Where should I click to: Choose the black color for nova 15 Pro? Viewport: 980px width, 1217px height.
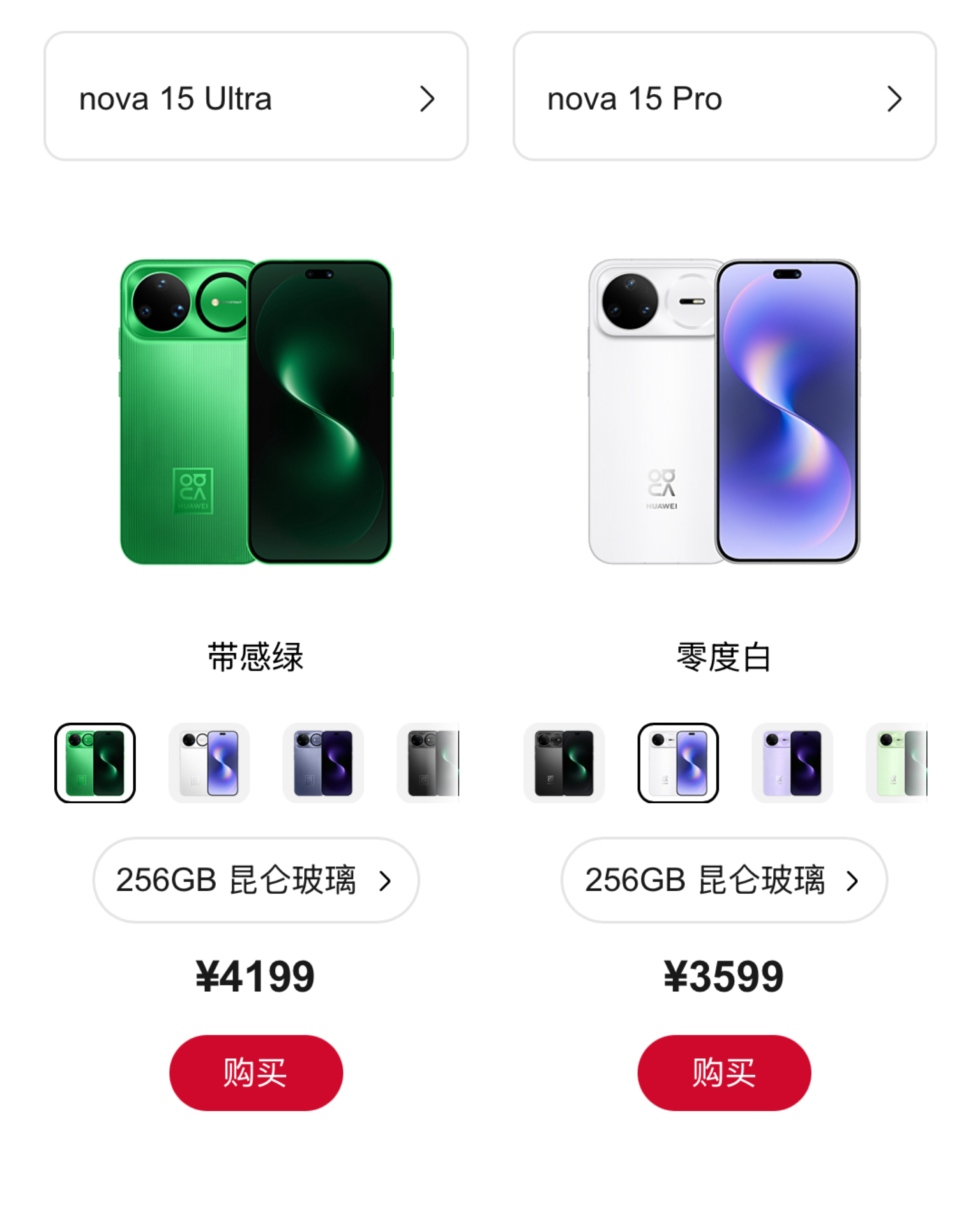coord(564,763)
